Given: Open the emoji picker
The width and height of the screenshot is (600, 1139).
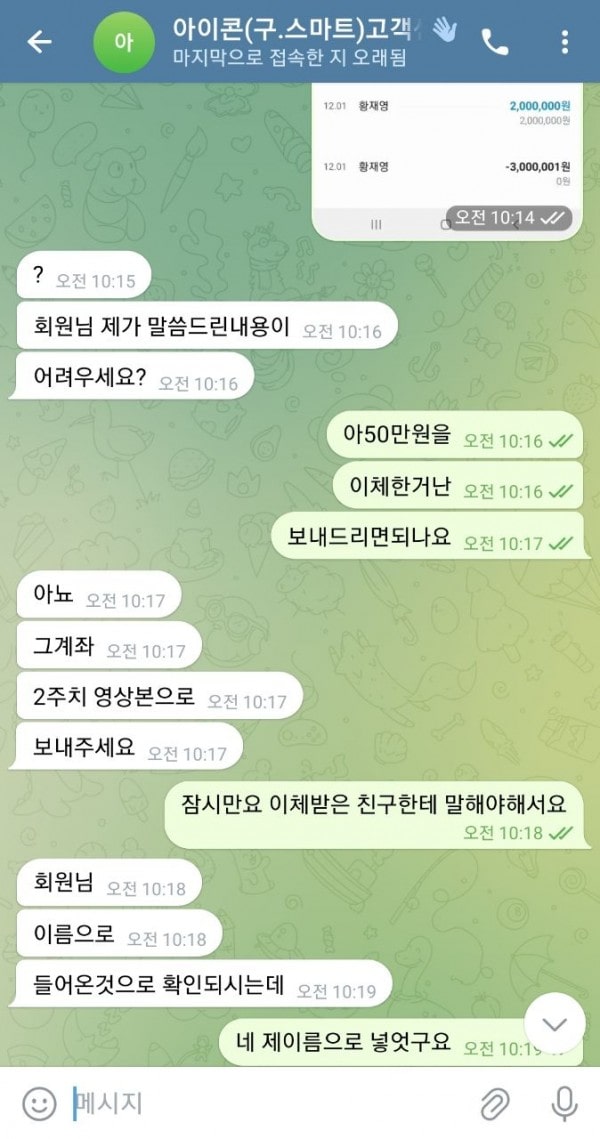Looking at the screenshot, I should (x=39, y=1104).
